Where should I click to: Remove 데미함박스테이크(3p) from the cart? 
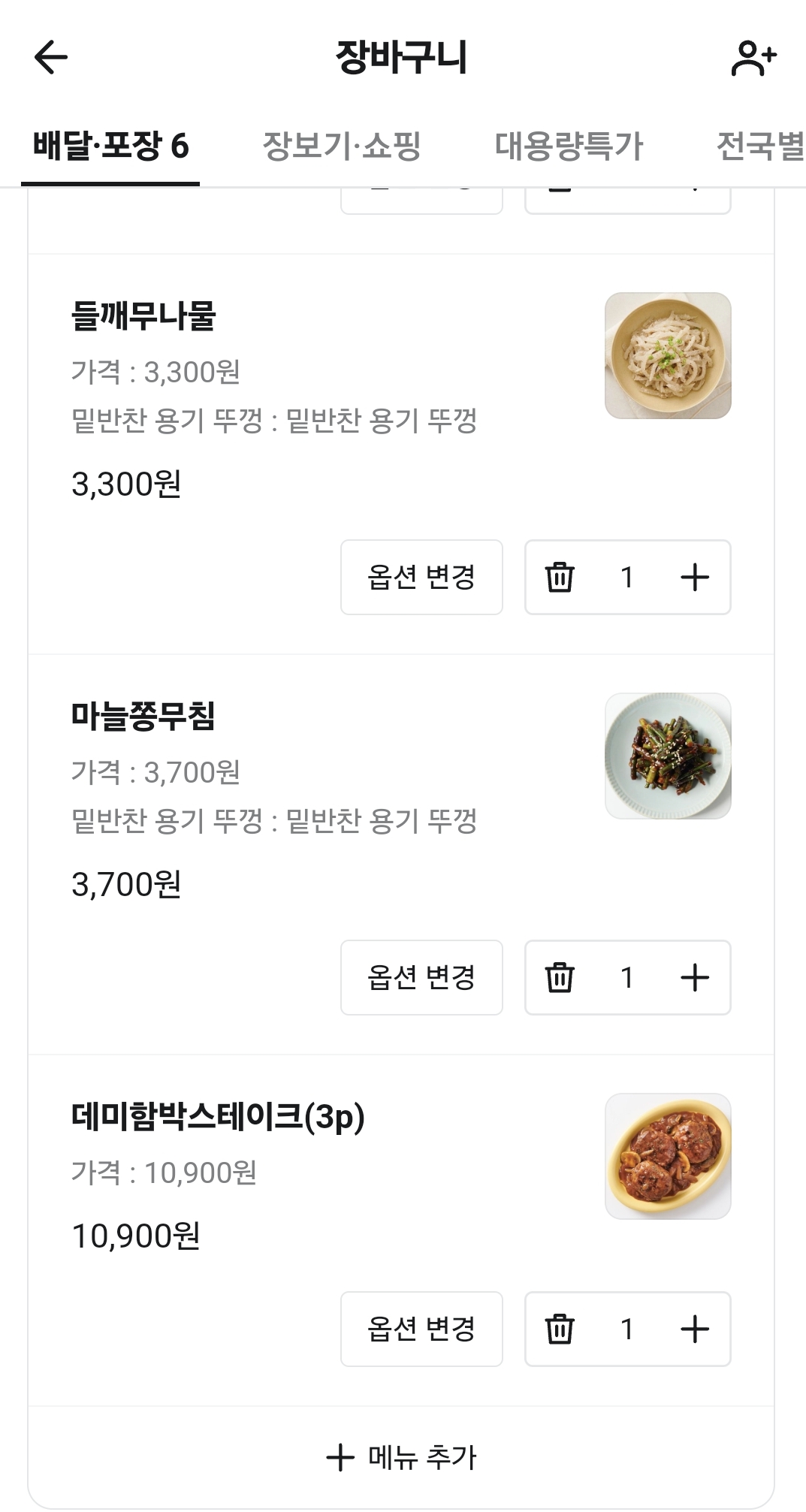pyautogui.click(x=560, y=1329)
